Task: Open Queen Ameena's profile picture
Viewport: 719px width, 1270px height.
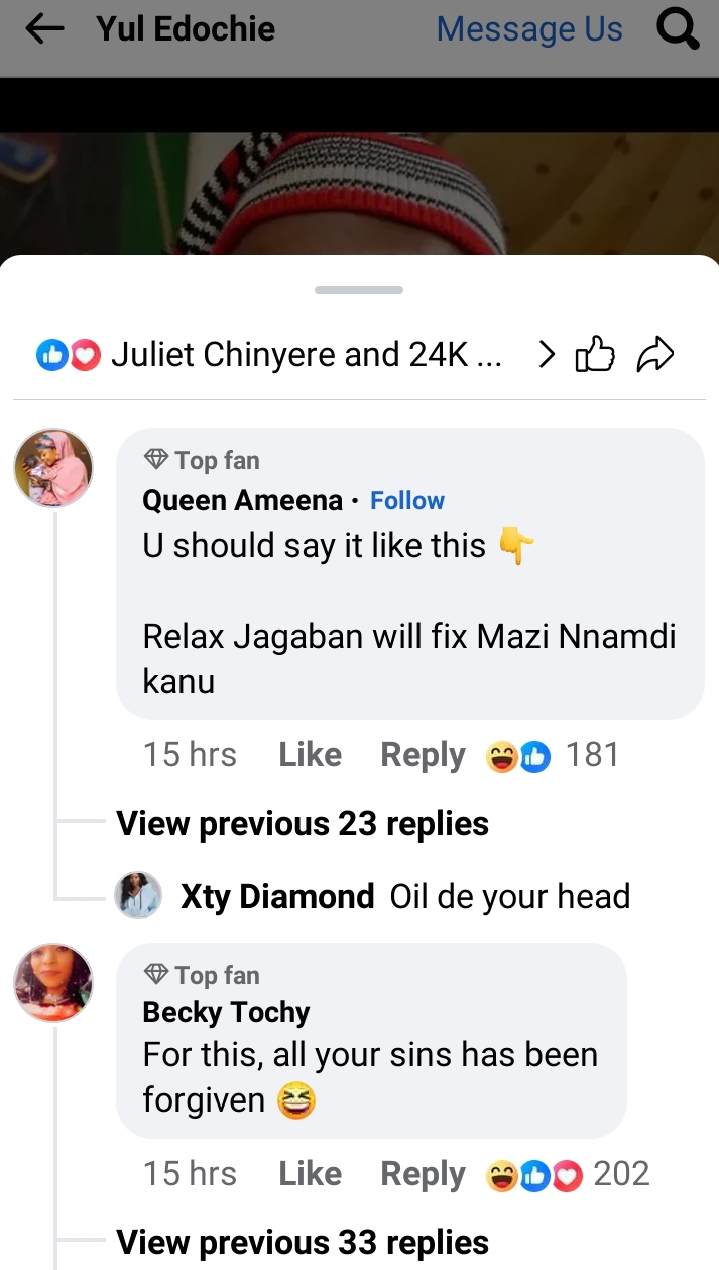Action: click(x=53, y=468)
